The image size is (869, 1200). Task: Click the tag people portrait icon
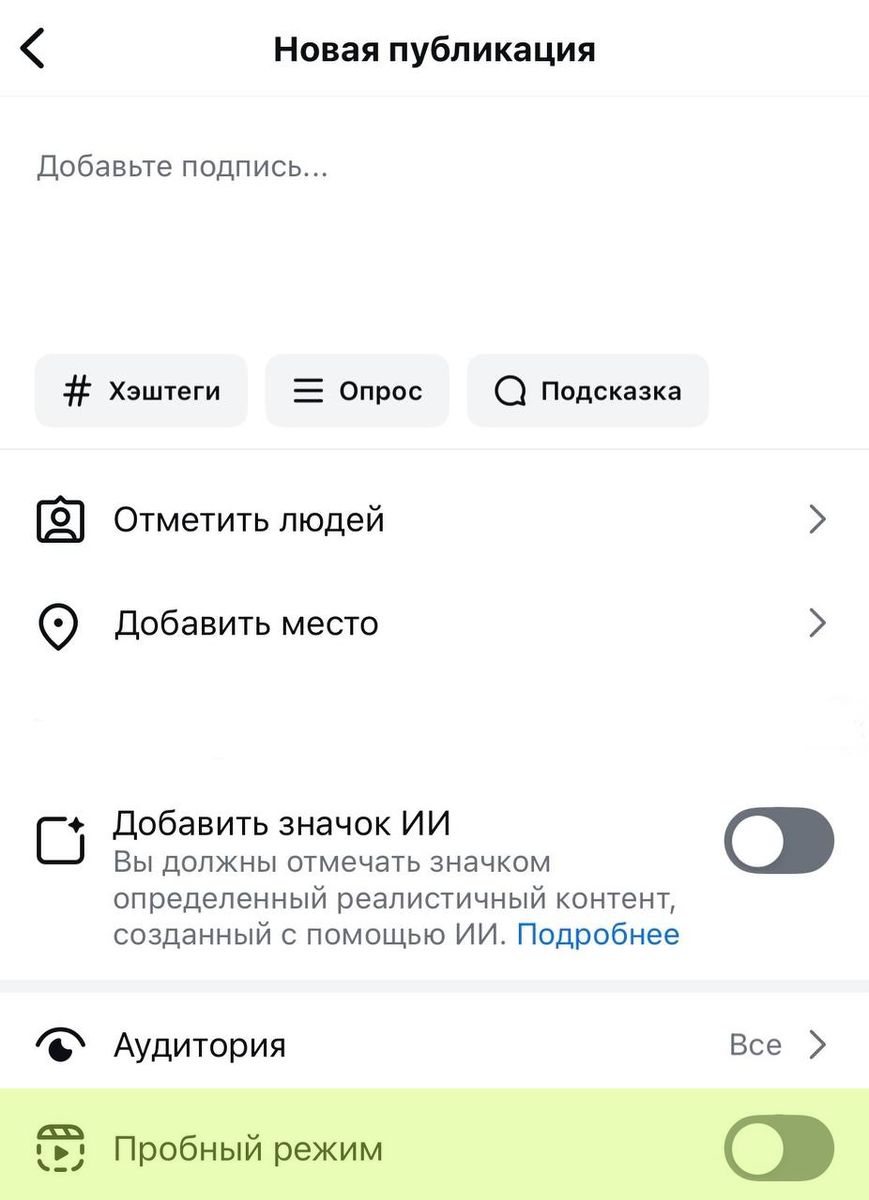[x=60, y=519]
